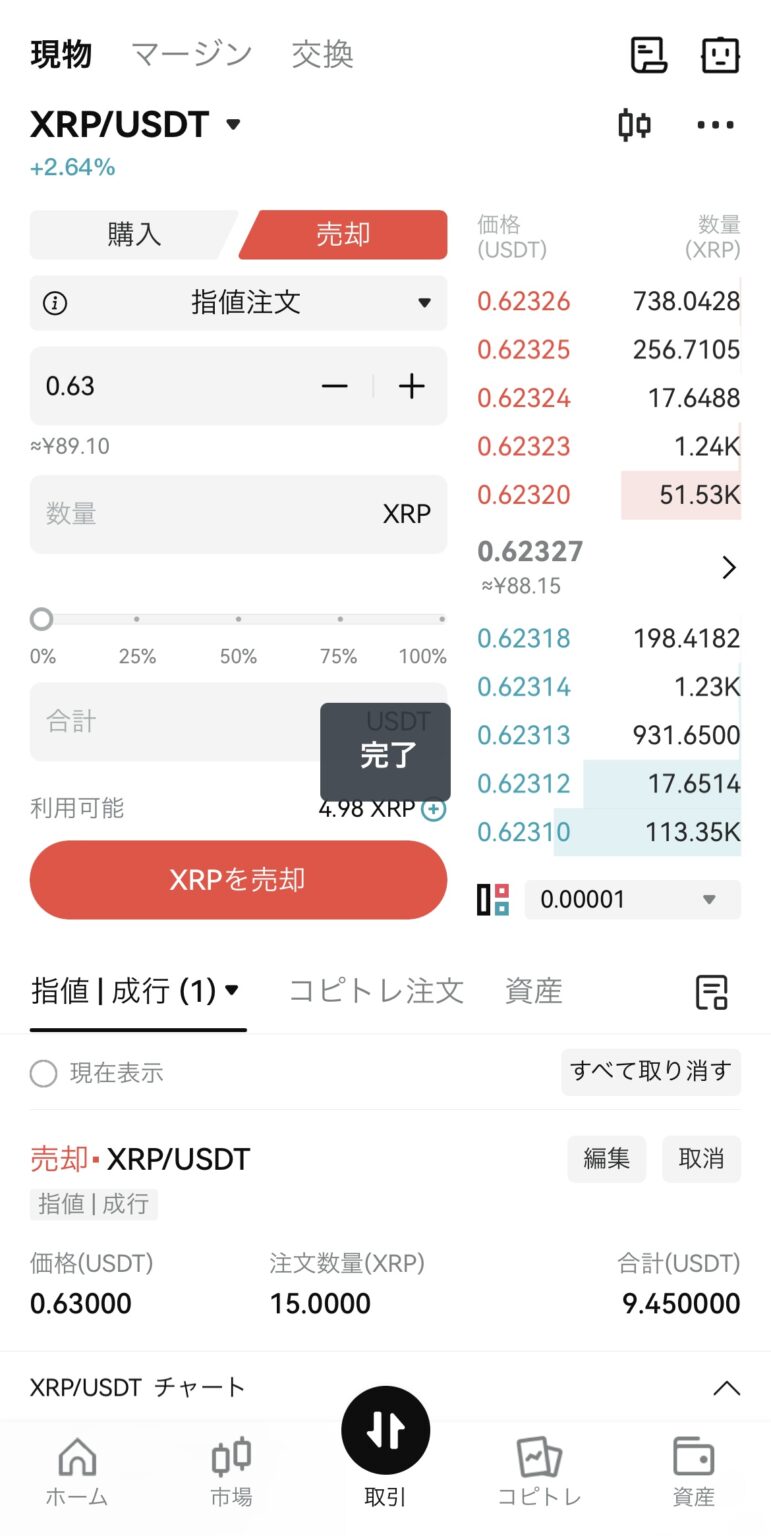This screenshot has width=771, height=1536.
Task: Switch to the マージン tab
Action: point(190,55)
